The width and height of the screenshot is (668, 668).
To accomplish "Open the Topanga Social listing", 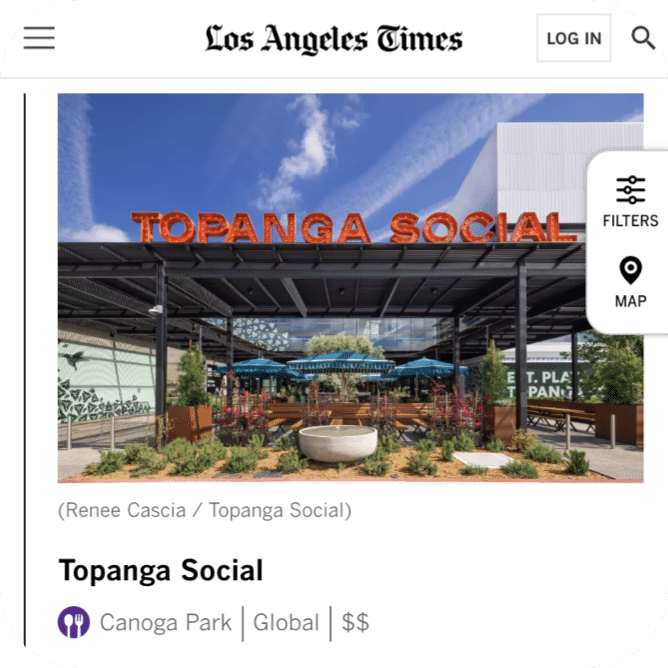I will coord(161,571).
